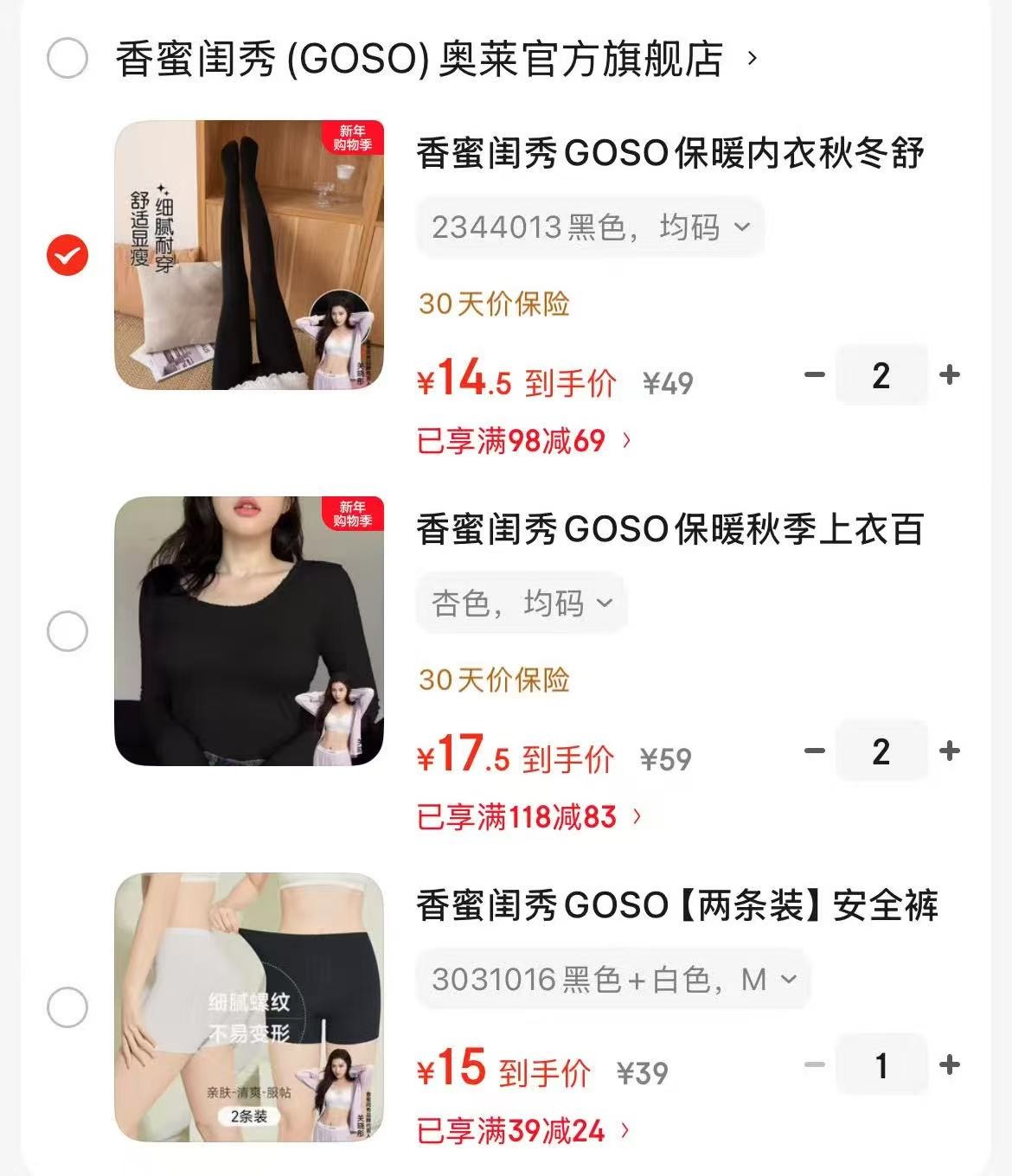Decrease quantity of the ¥14.5 leggings
Image resolution: width=1012 pixels, height=1176 pixels.
[814, 374]
